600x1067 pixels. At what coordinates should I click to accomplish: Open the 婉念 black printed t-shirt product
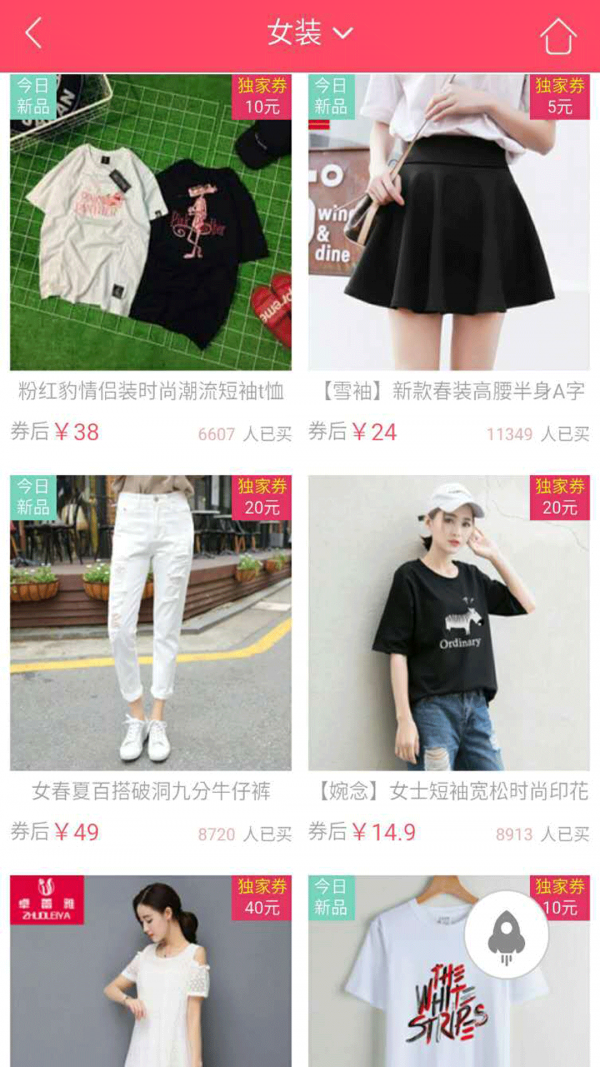[x=448, y=622]
